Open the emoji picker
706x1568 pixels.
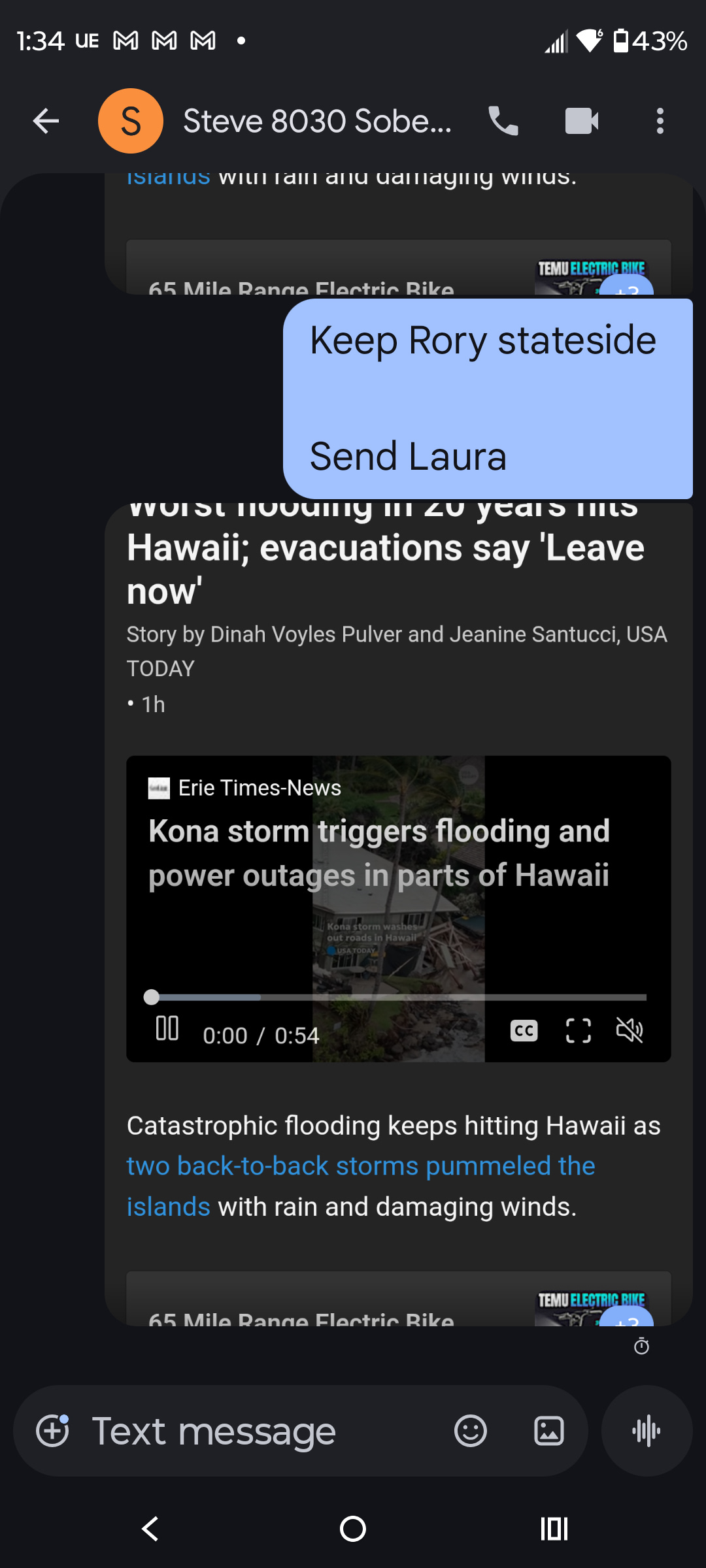(470, 1431)
